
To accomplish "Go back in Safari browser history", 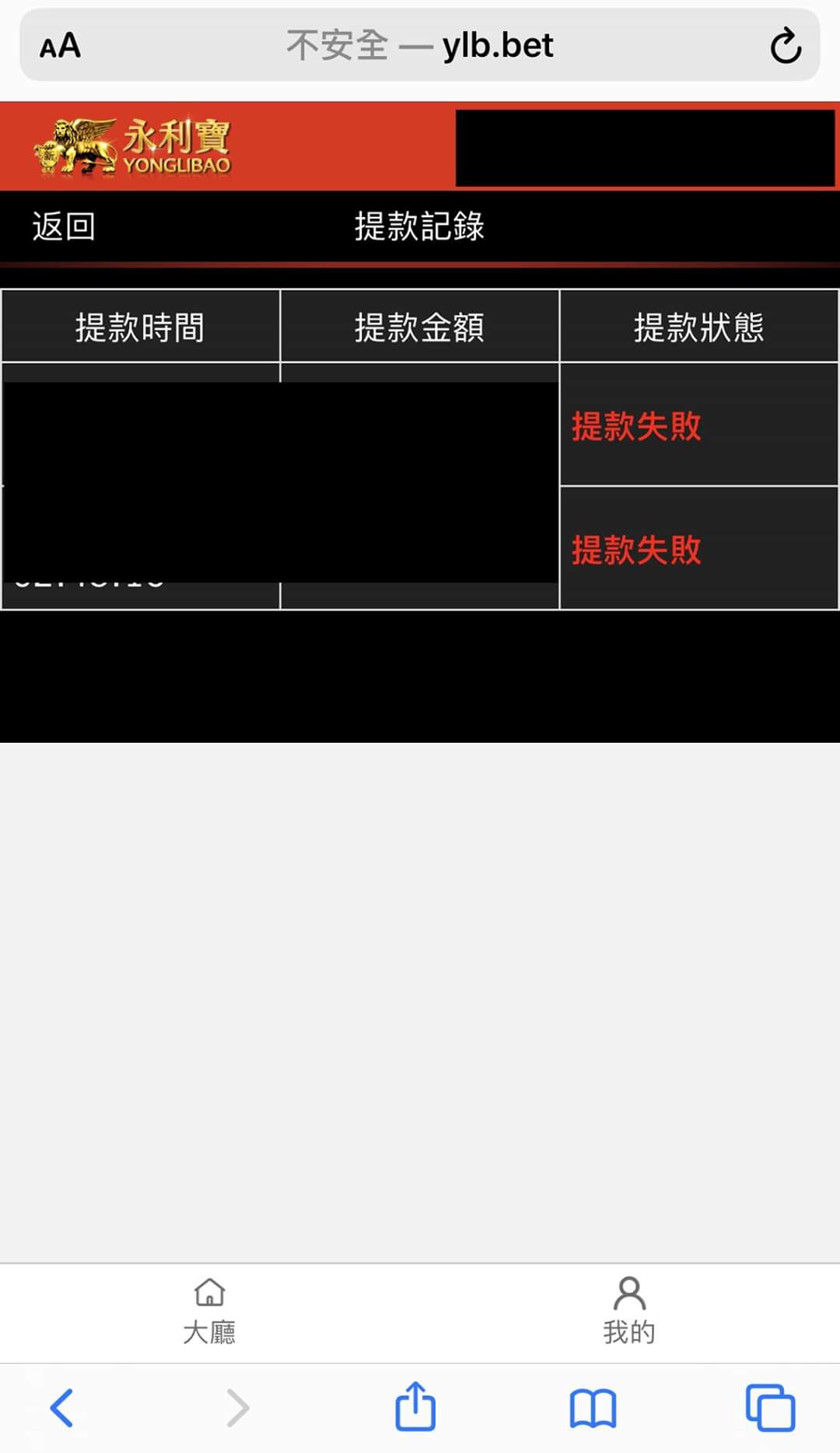I will click(61, 1408).
